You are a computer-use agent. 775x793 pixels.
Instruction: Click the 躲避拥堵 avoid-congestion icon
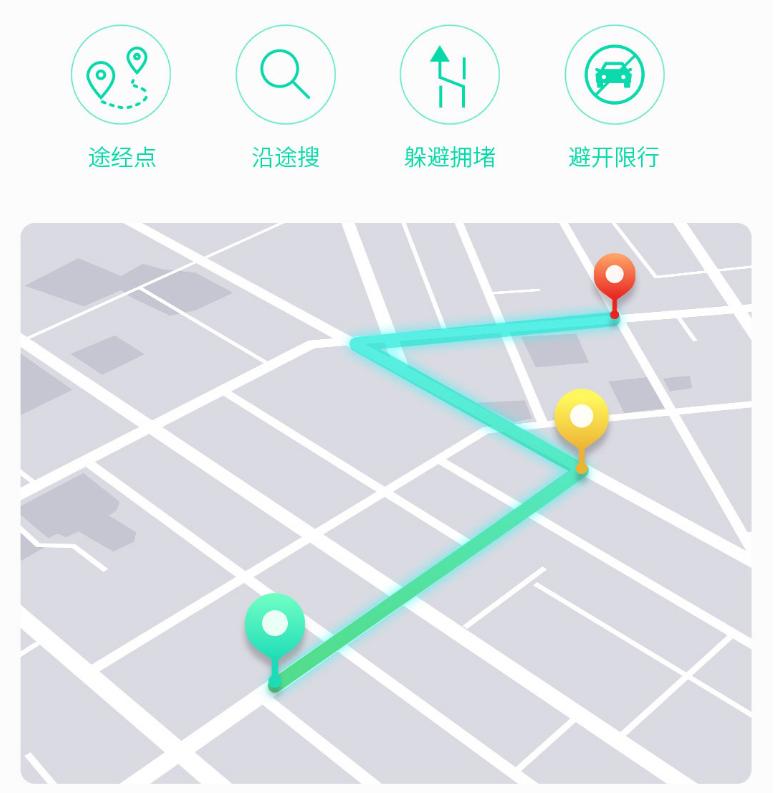[x=449, y=75]
